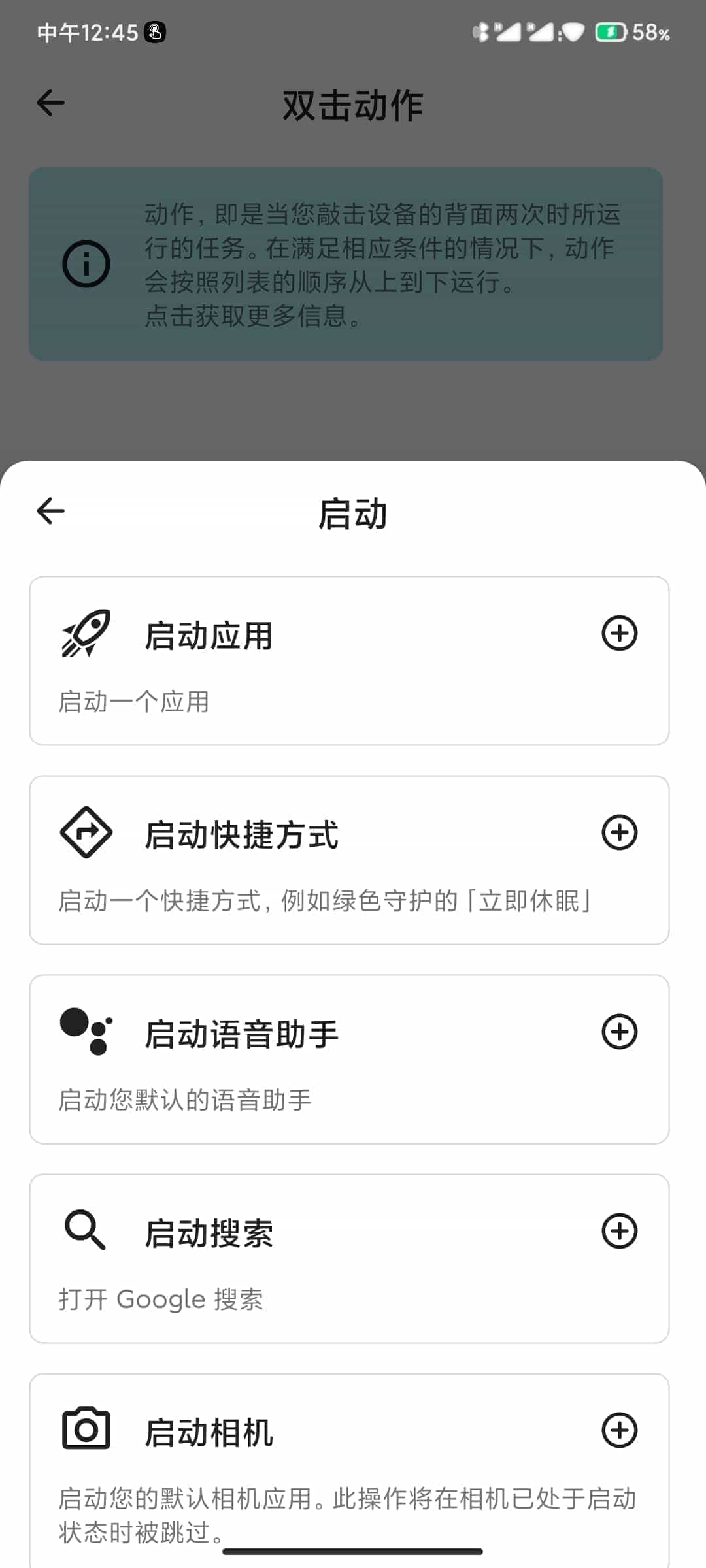Viewport: 706px width, 1568px height.
Task: Add the 启动搜索 action with its plus icon
Action: (x=619, y=1231)
